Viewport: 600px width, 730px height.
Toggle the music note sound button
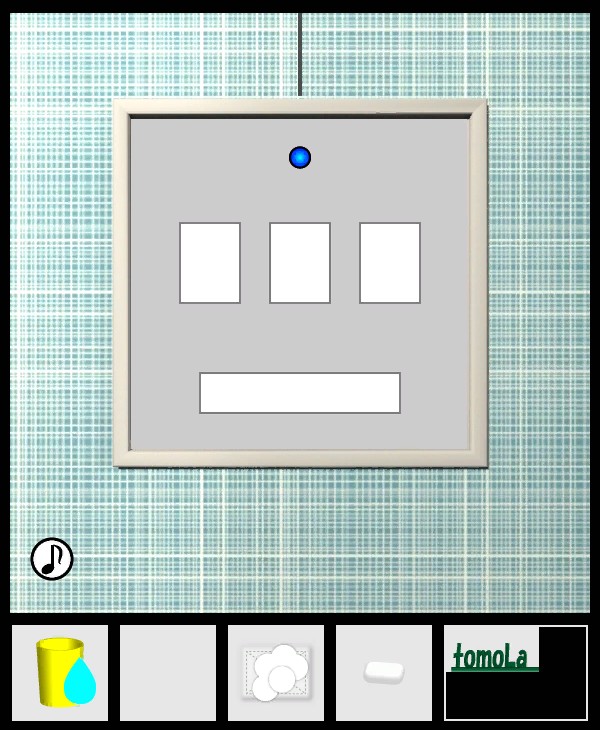[x=52, y=559]
